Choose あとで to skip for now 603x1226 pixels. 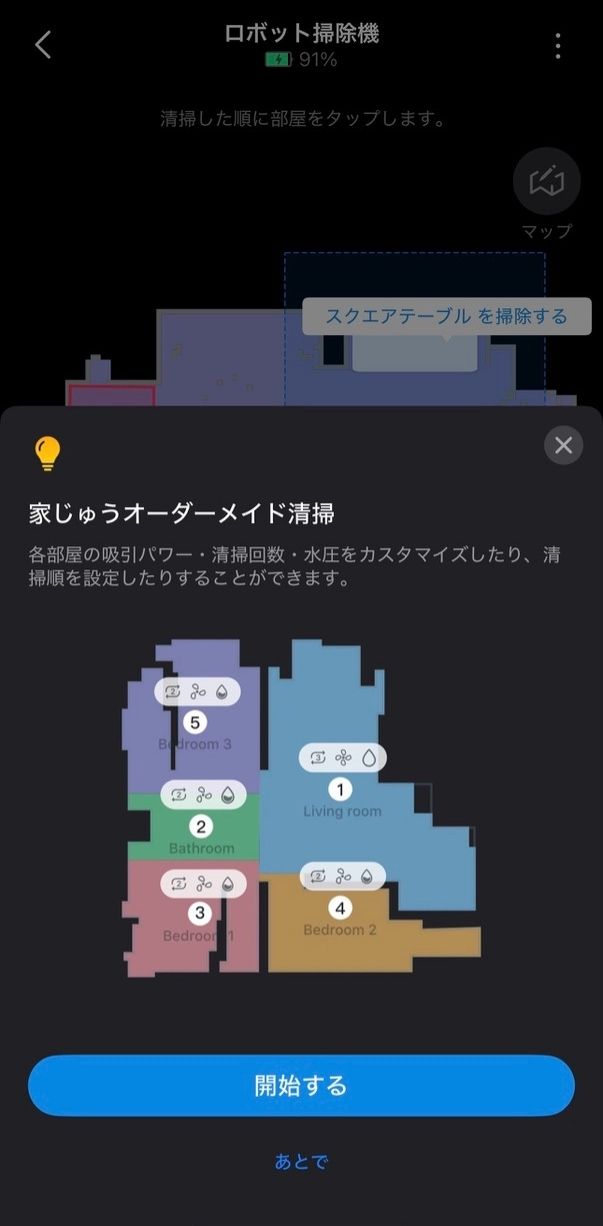tap(301, 1162)
